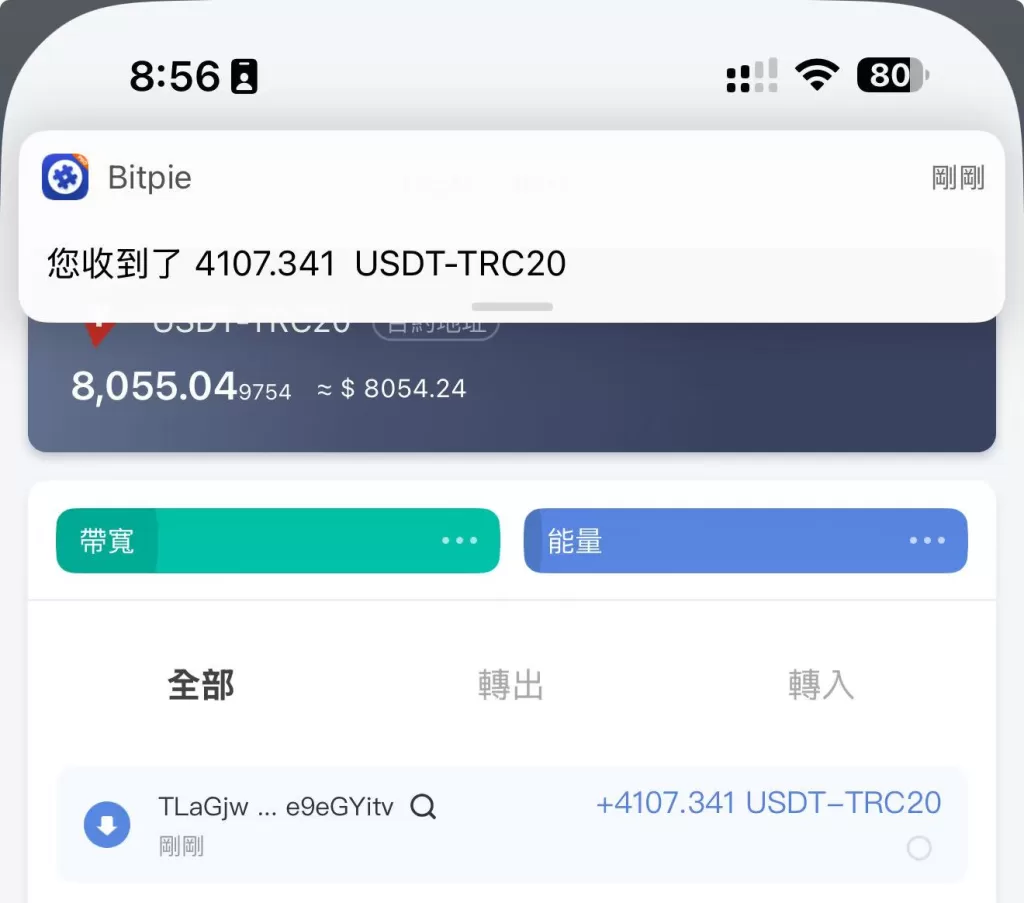Switch to the 轉入 tab
Image resolution: width=1024 pixels, height=903 pixels.
tap(820, 685)
